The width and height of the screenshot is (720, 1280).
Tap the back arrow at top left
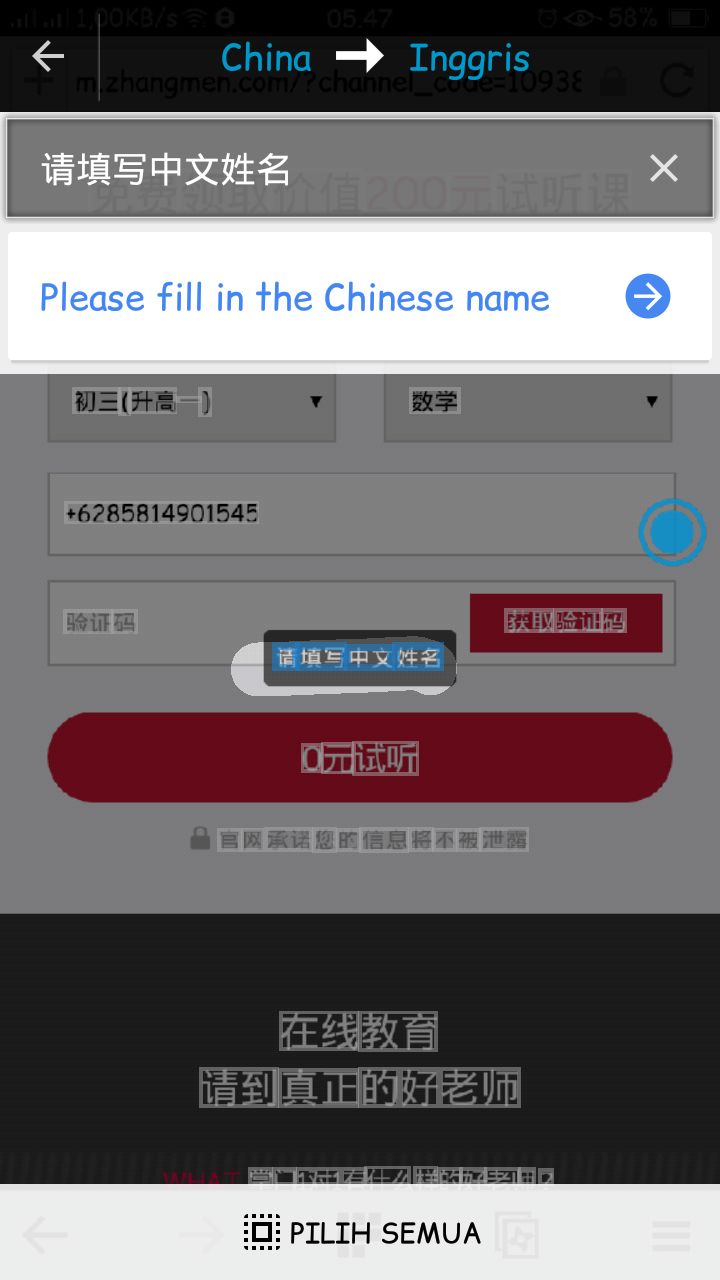point(47,57)
